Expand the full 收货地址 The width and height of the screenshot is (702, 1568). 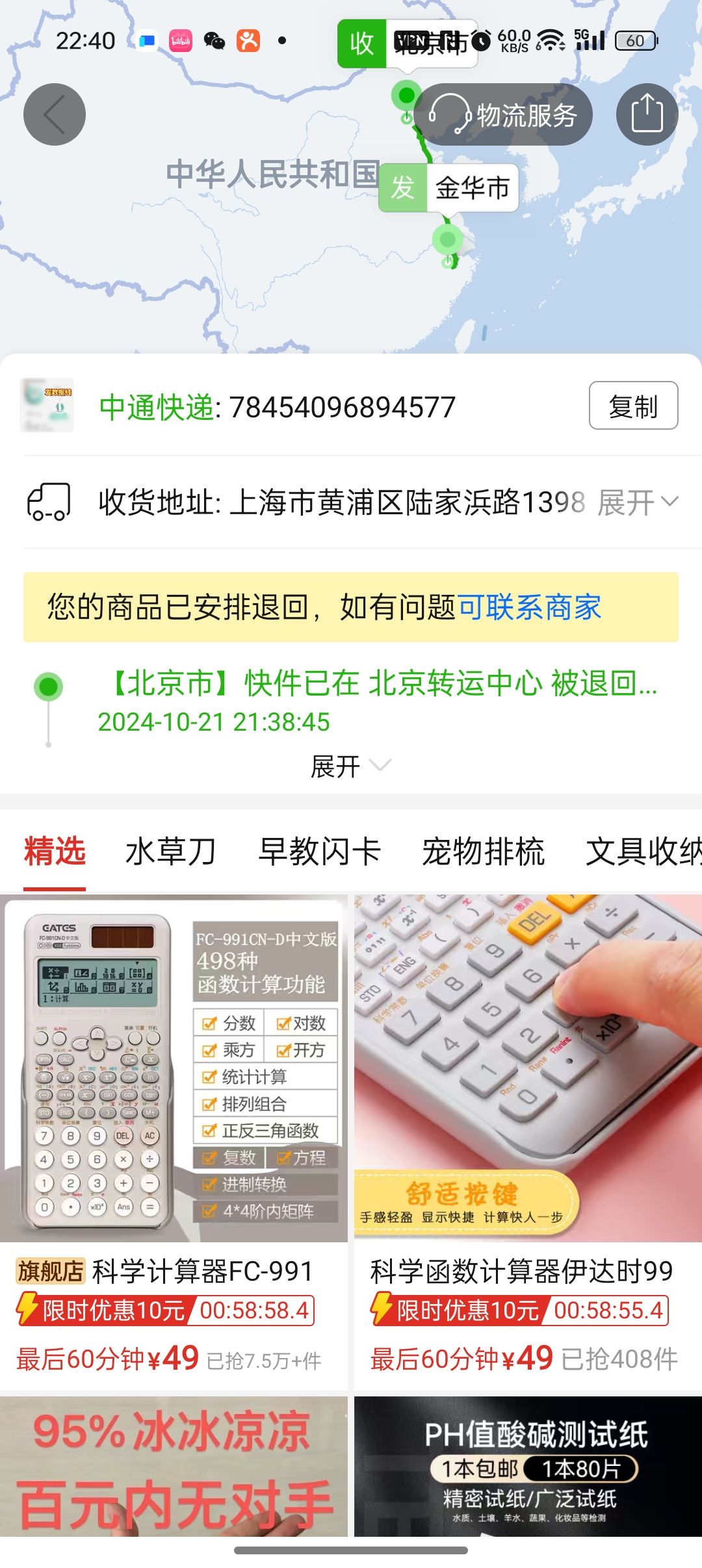pos(638,503)
